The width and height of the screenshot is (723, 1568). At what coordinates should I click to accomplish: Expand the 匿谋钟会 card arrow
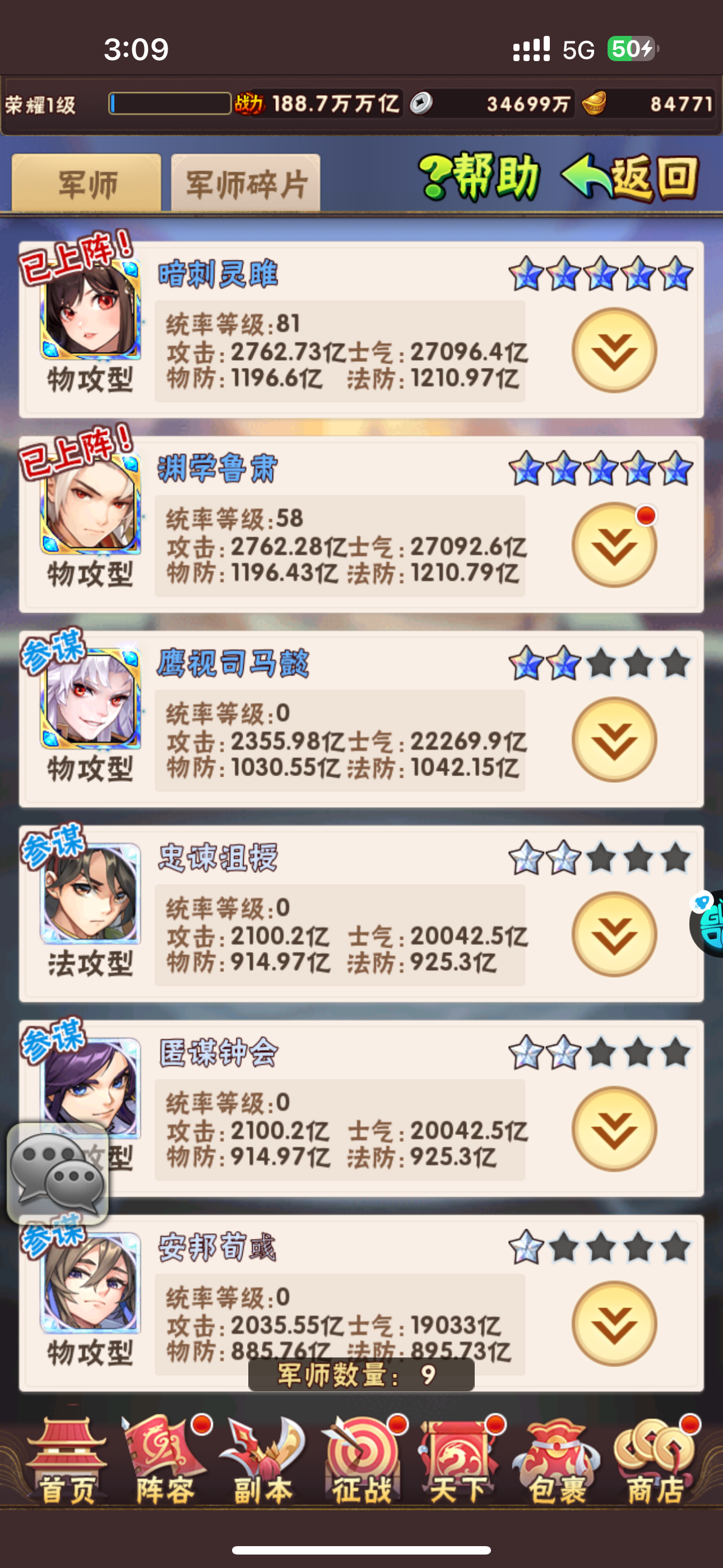[x=614, y=1129]
